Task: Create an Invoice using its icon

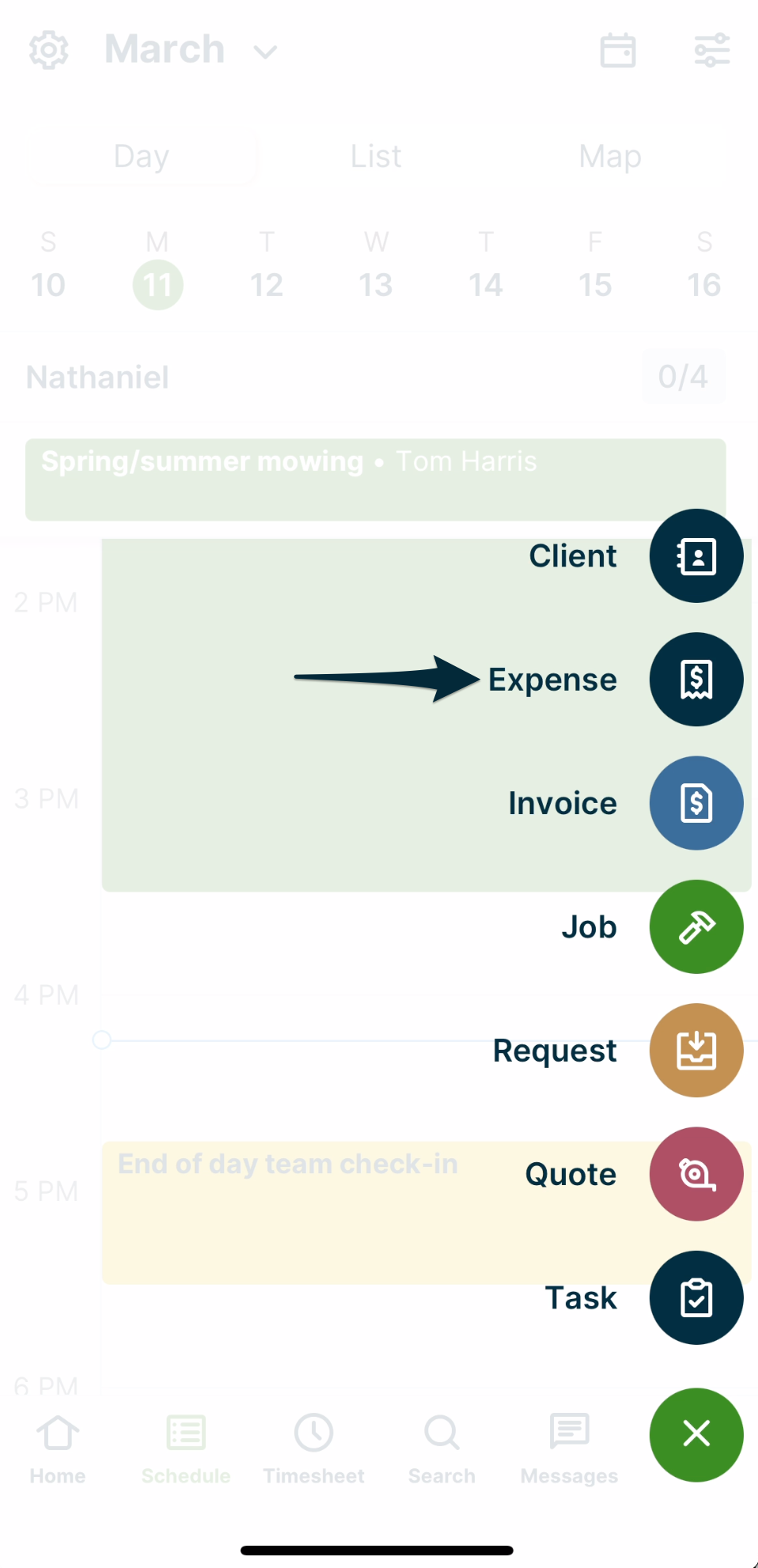Action: [696, 802]
